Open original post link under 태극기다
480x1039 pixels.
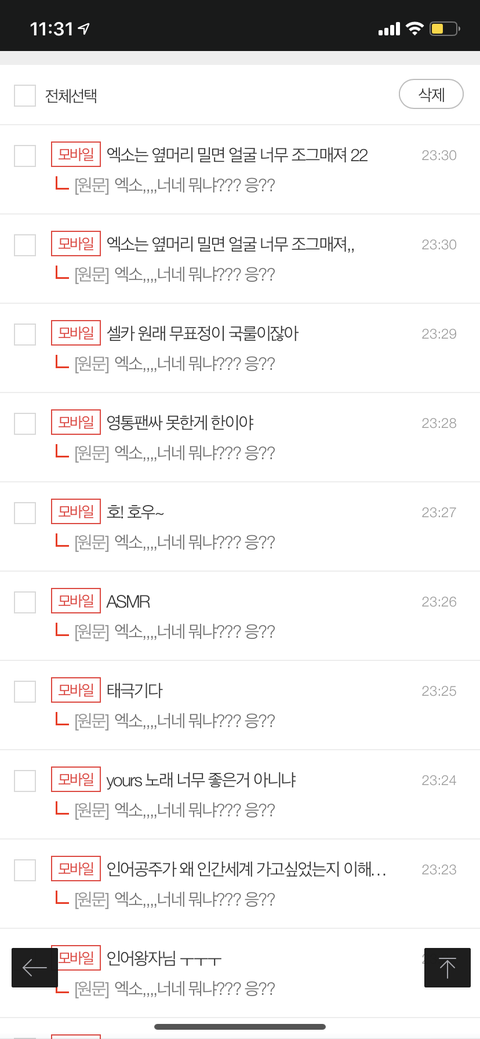(174, 721)
